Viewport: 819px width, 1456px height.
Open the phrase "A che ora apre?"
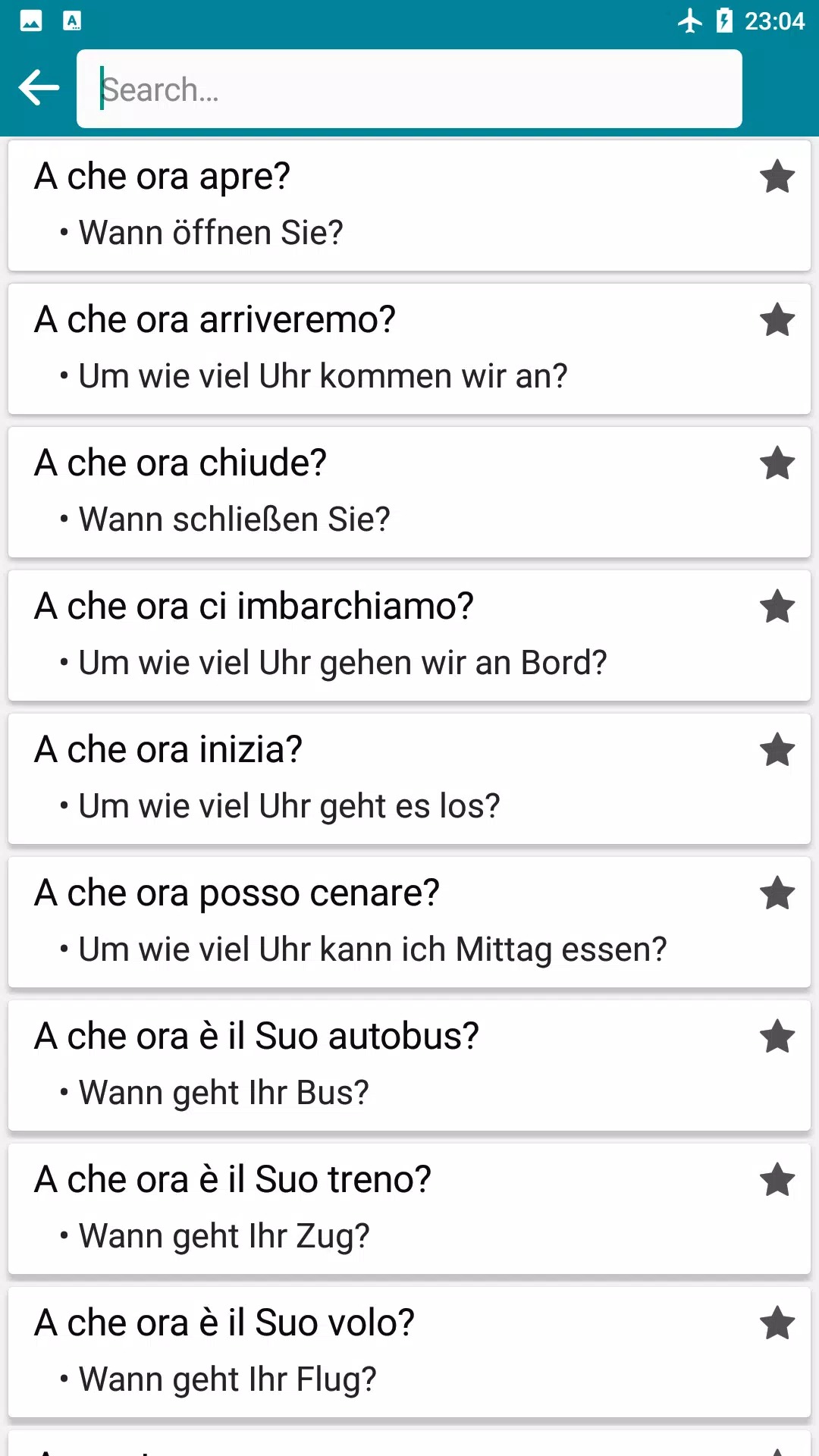pos(364,205)
